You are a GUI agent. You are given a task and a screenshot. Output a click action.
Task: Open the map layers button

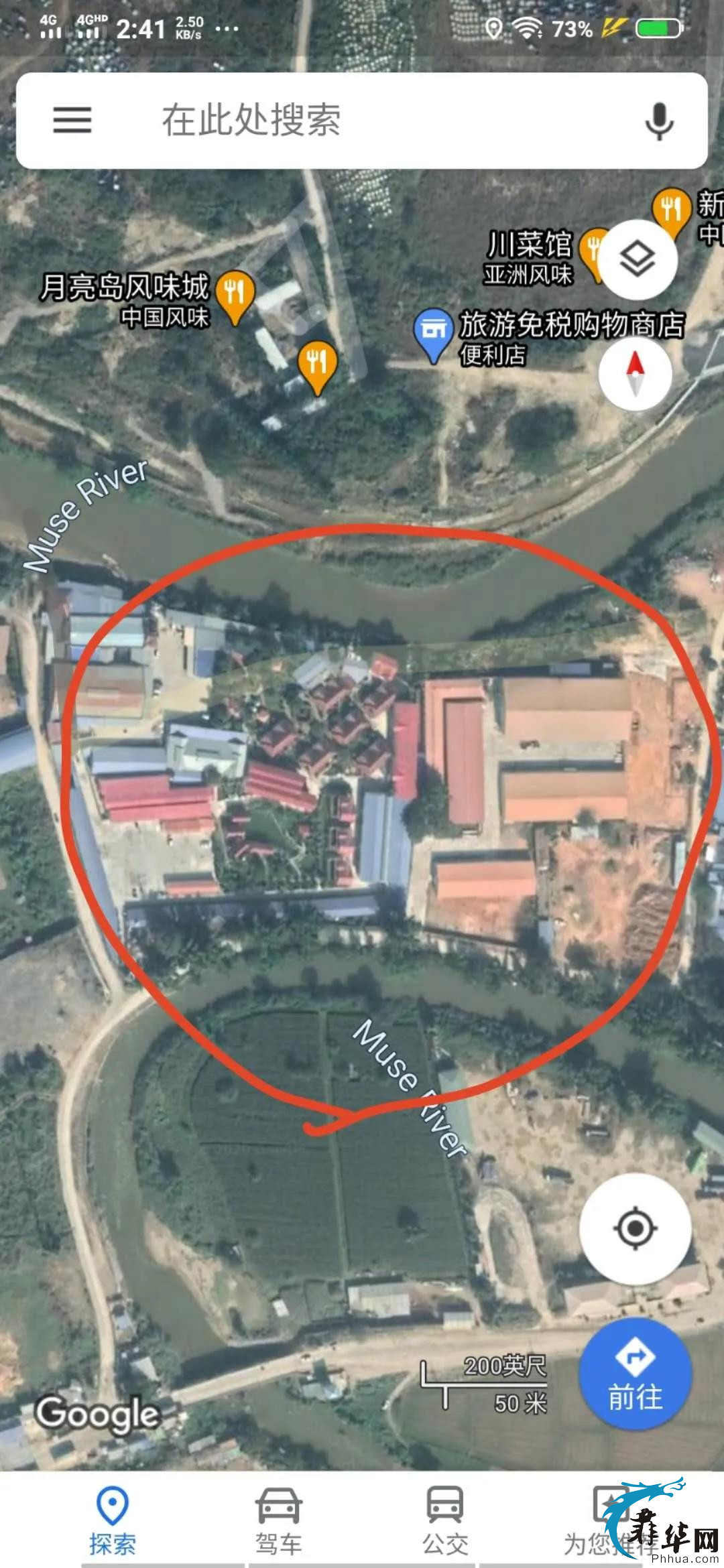[x=637, y=259]
